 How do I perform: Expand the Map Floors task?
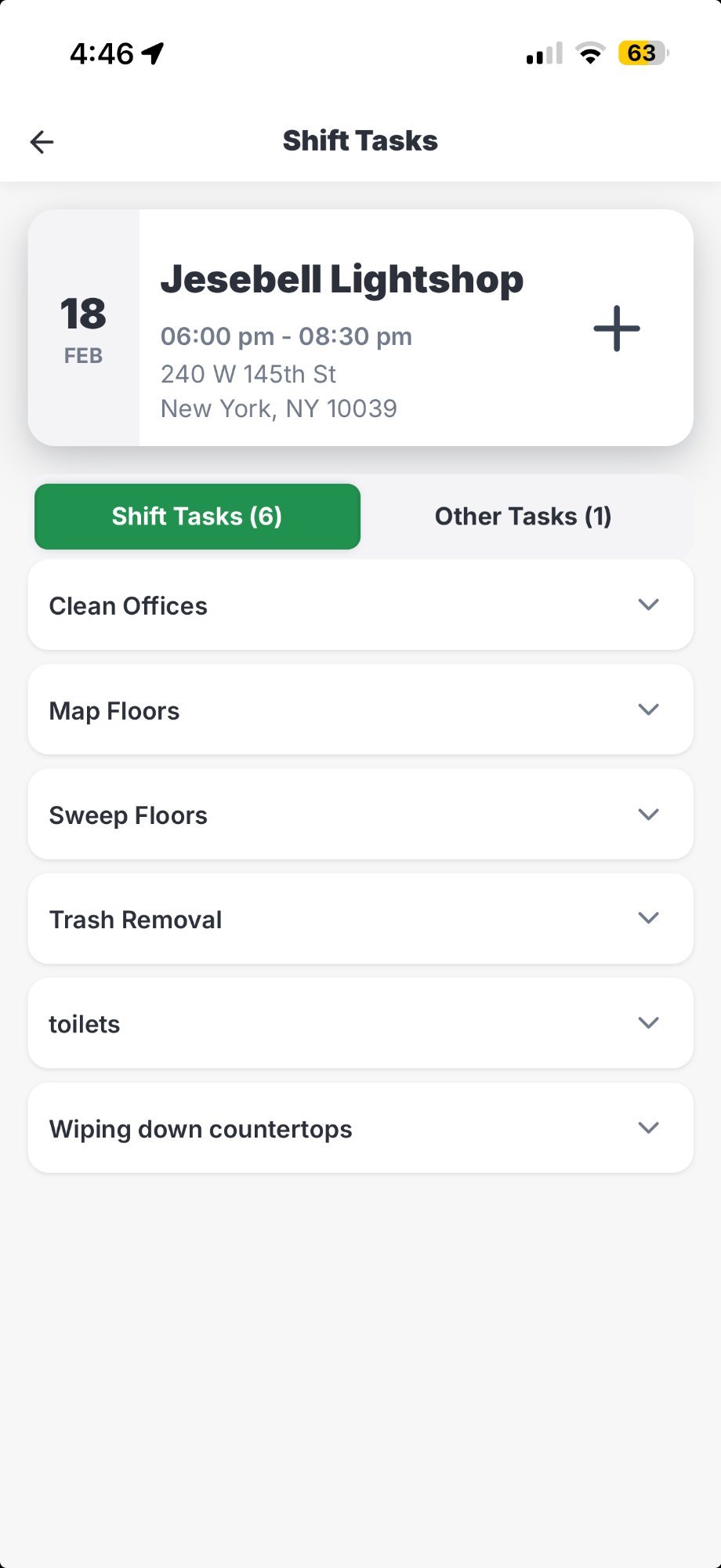pyautogui.click(x=648, y=710)
